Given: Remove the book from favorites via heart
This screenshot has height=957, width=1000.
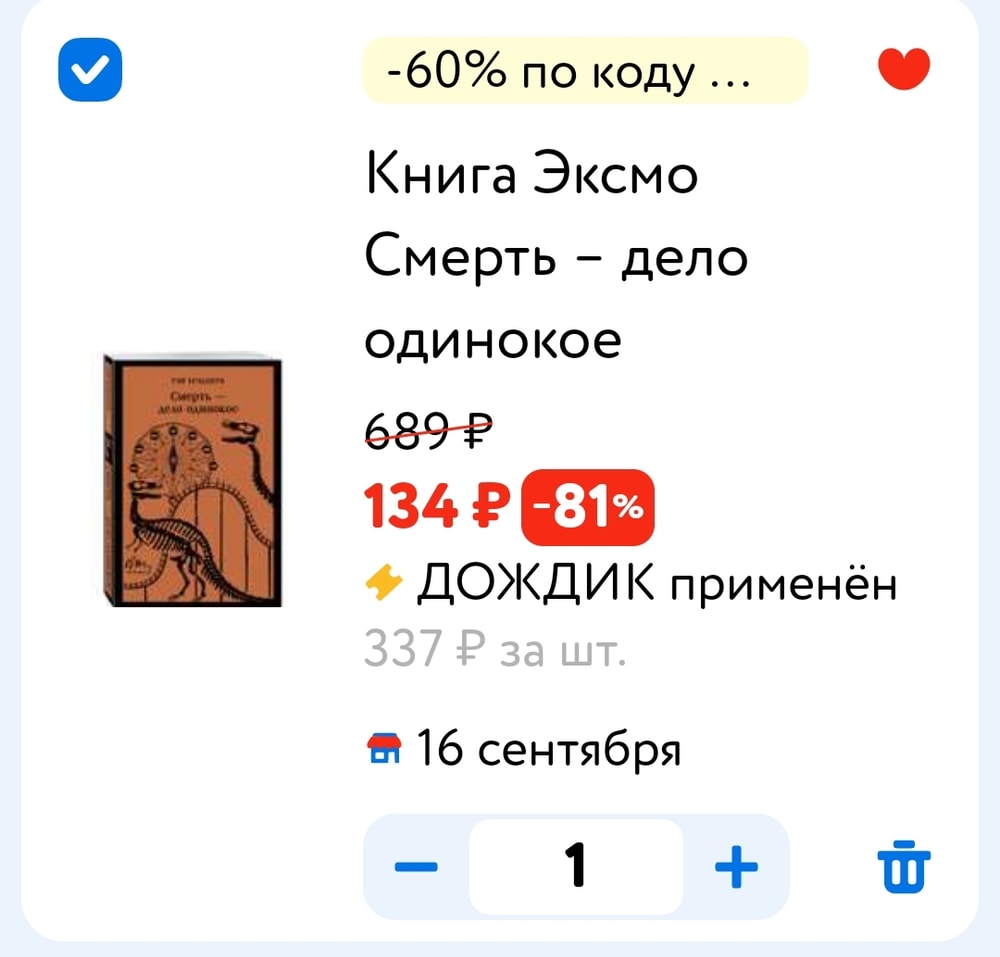Looking at the screenshot, I should click(903, 70).
